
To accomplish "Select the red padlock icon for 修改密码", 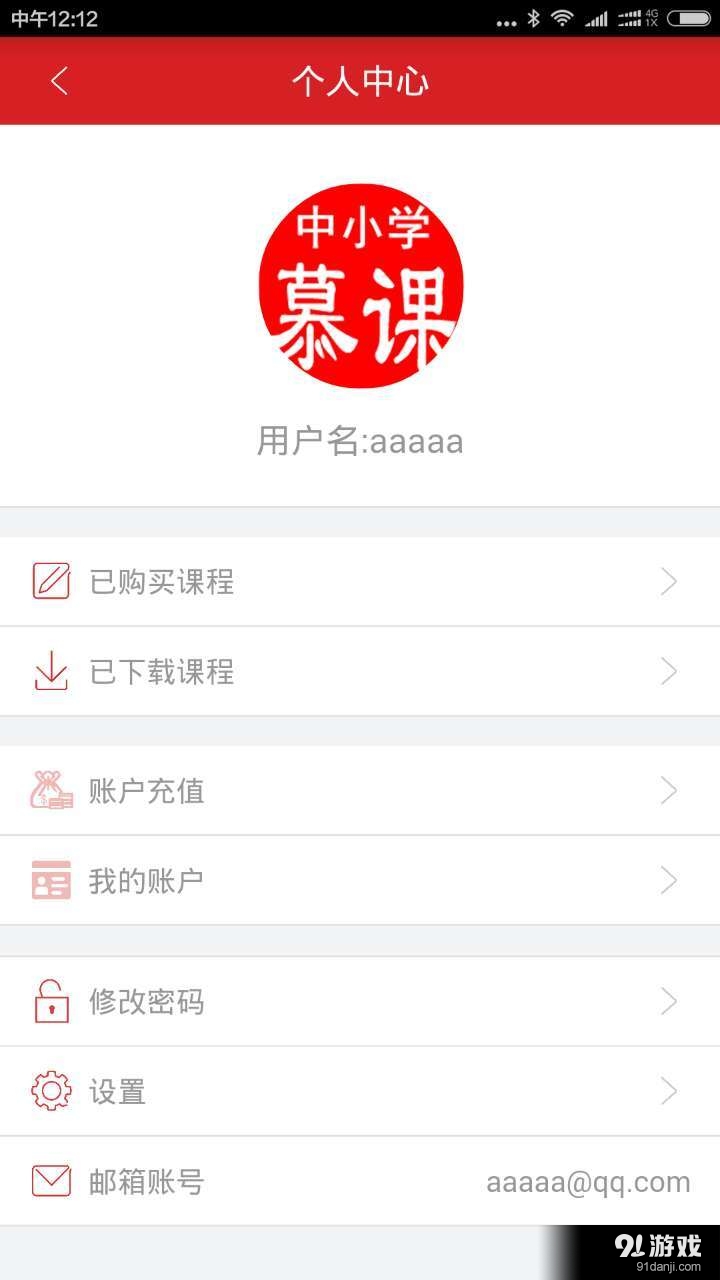I will coord(52,1001).
